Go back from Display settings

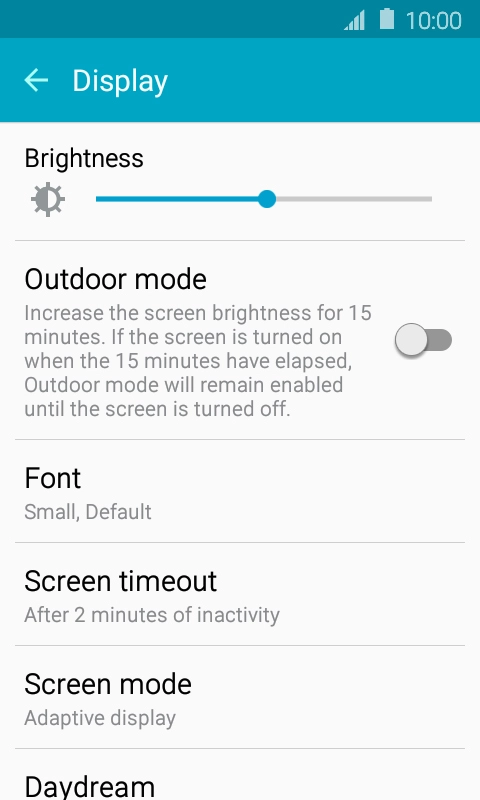36,80
